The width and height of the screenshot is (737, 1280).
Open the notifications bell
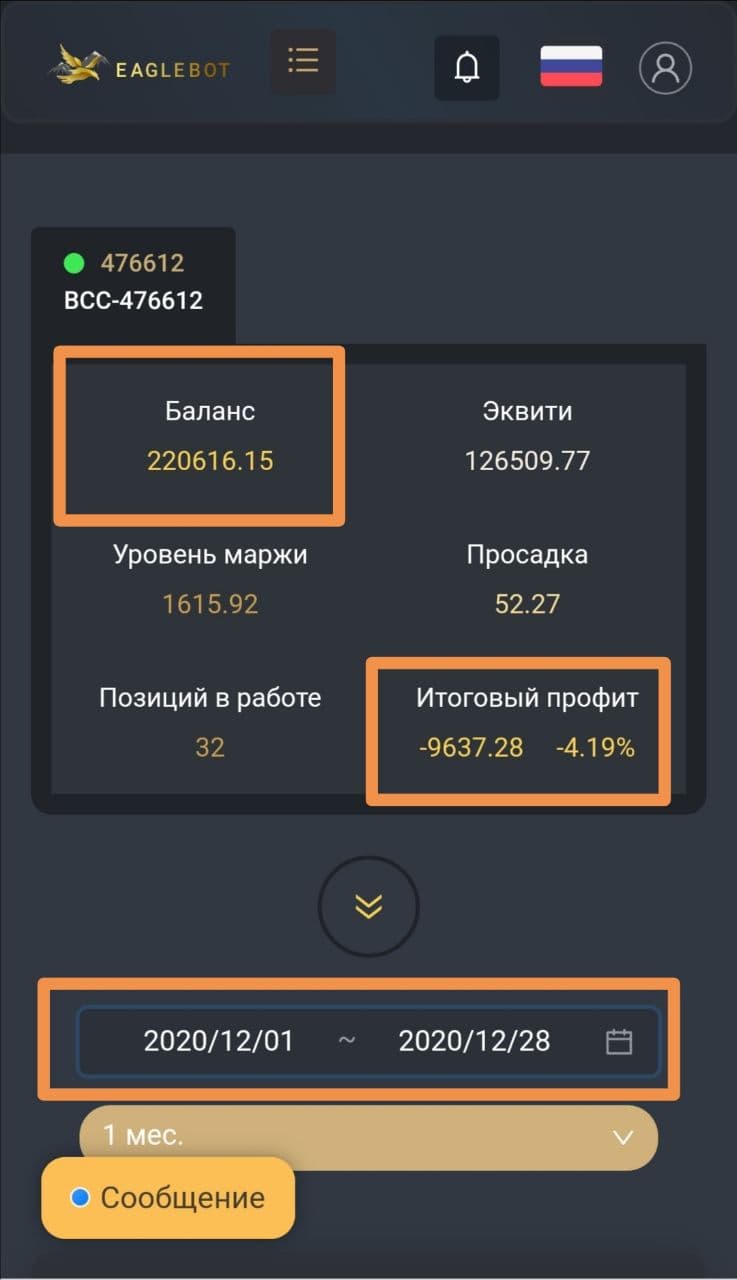coord(466,67)
